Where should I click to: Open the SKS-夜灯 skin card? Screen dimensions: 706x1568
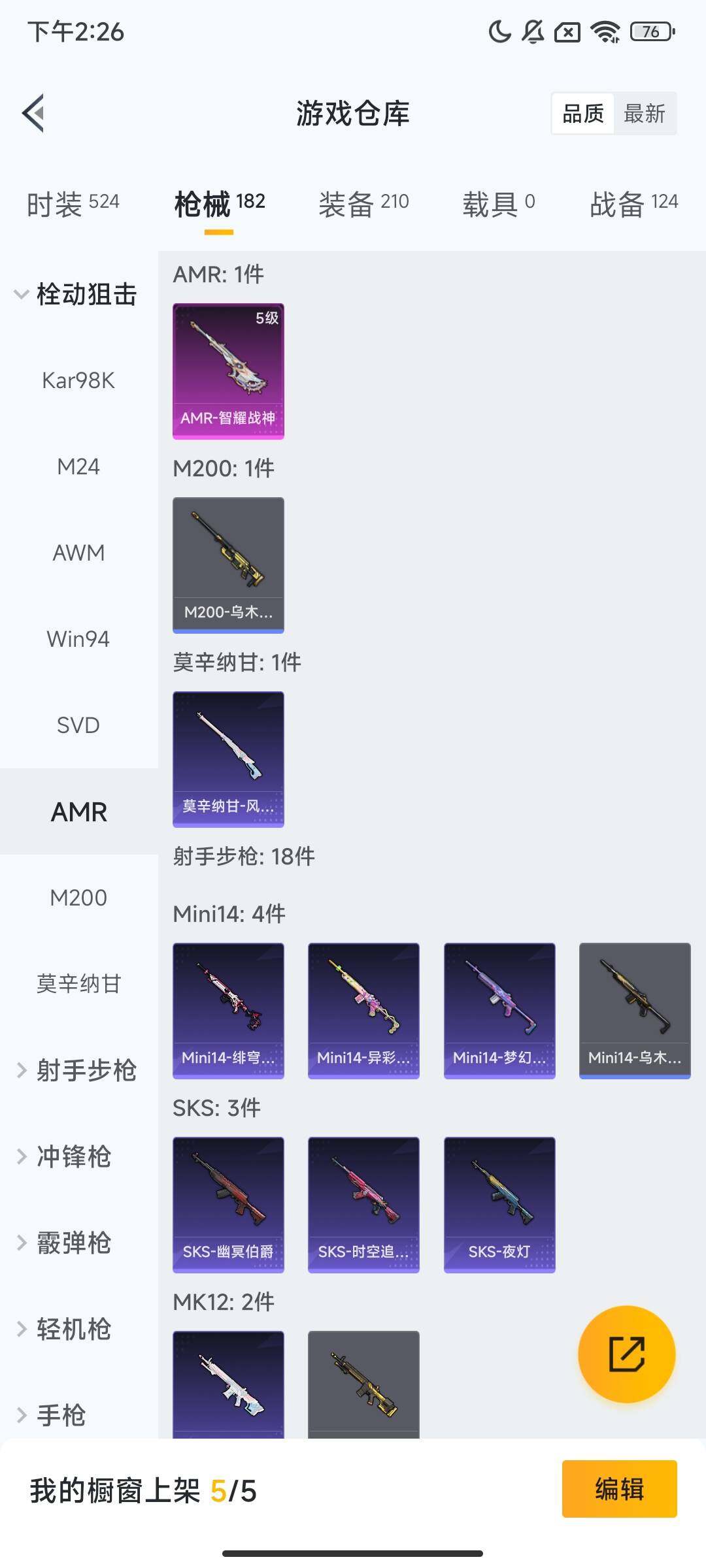[499, 1204]
